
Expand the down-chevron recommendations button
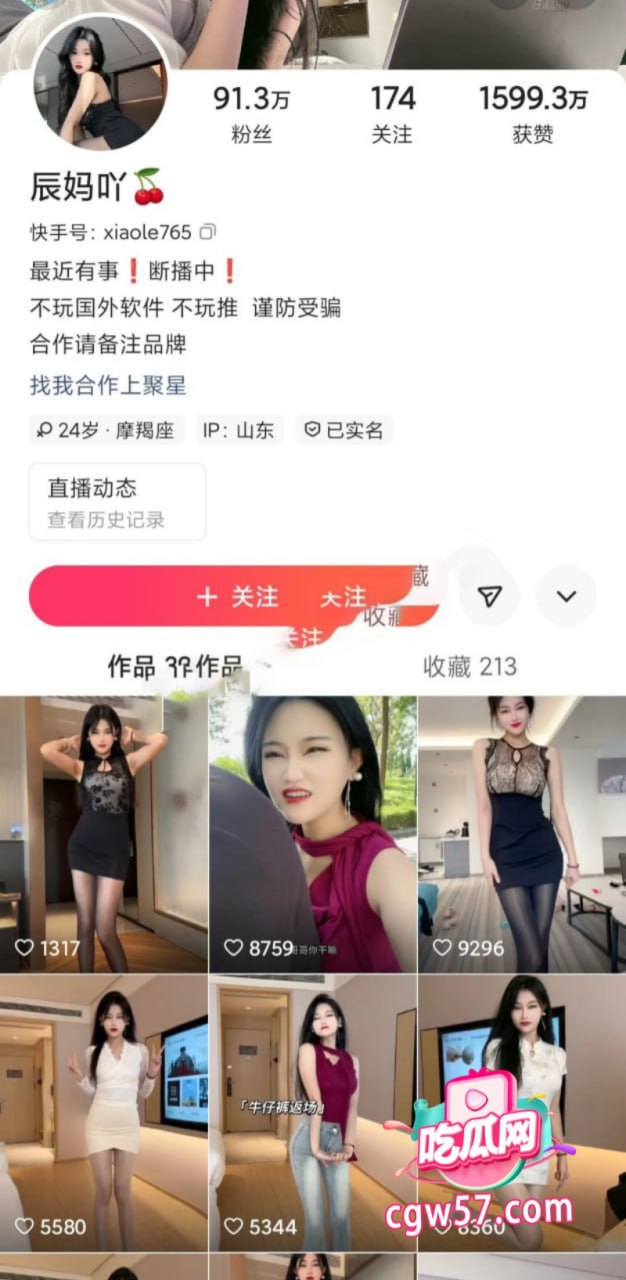coord(566,597)
